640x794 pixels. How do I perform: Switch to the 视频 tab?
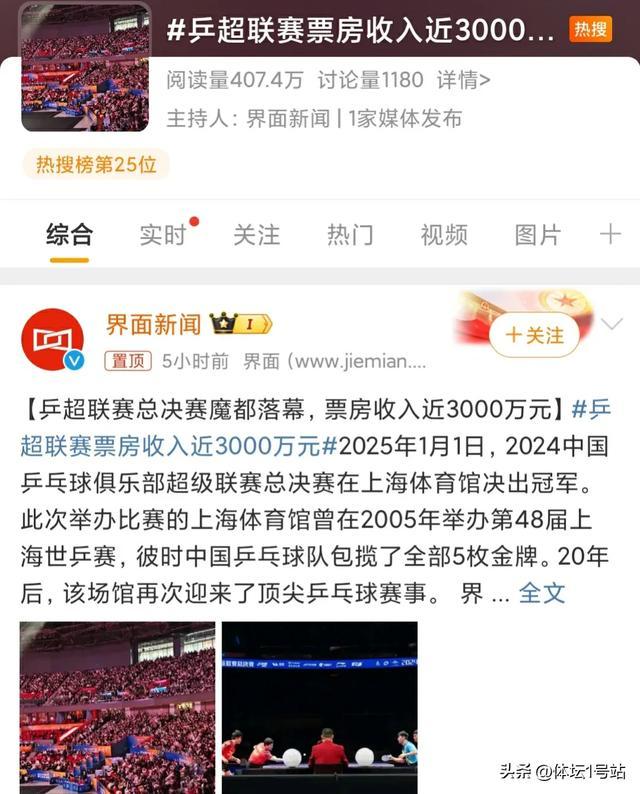coord(444,235)
